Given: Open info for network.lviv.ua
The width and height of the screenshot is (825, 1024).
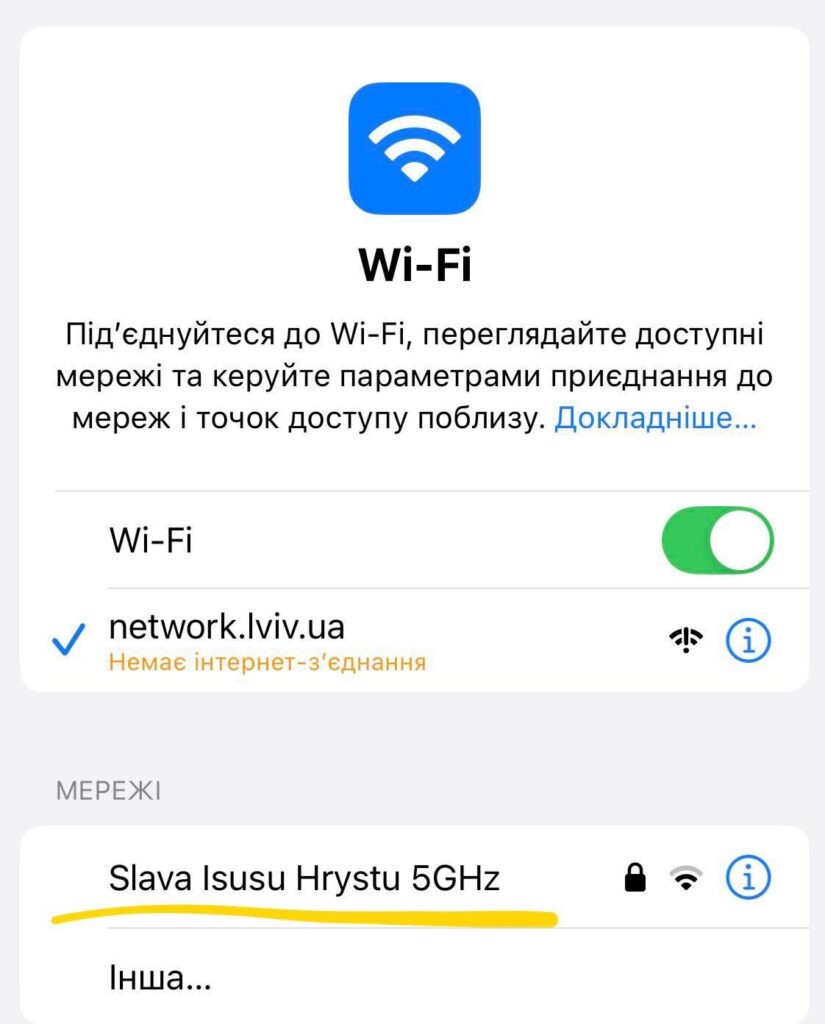Looking at the screenshot, I should tap(749, 640).
